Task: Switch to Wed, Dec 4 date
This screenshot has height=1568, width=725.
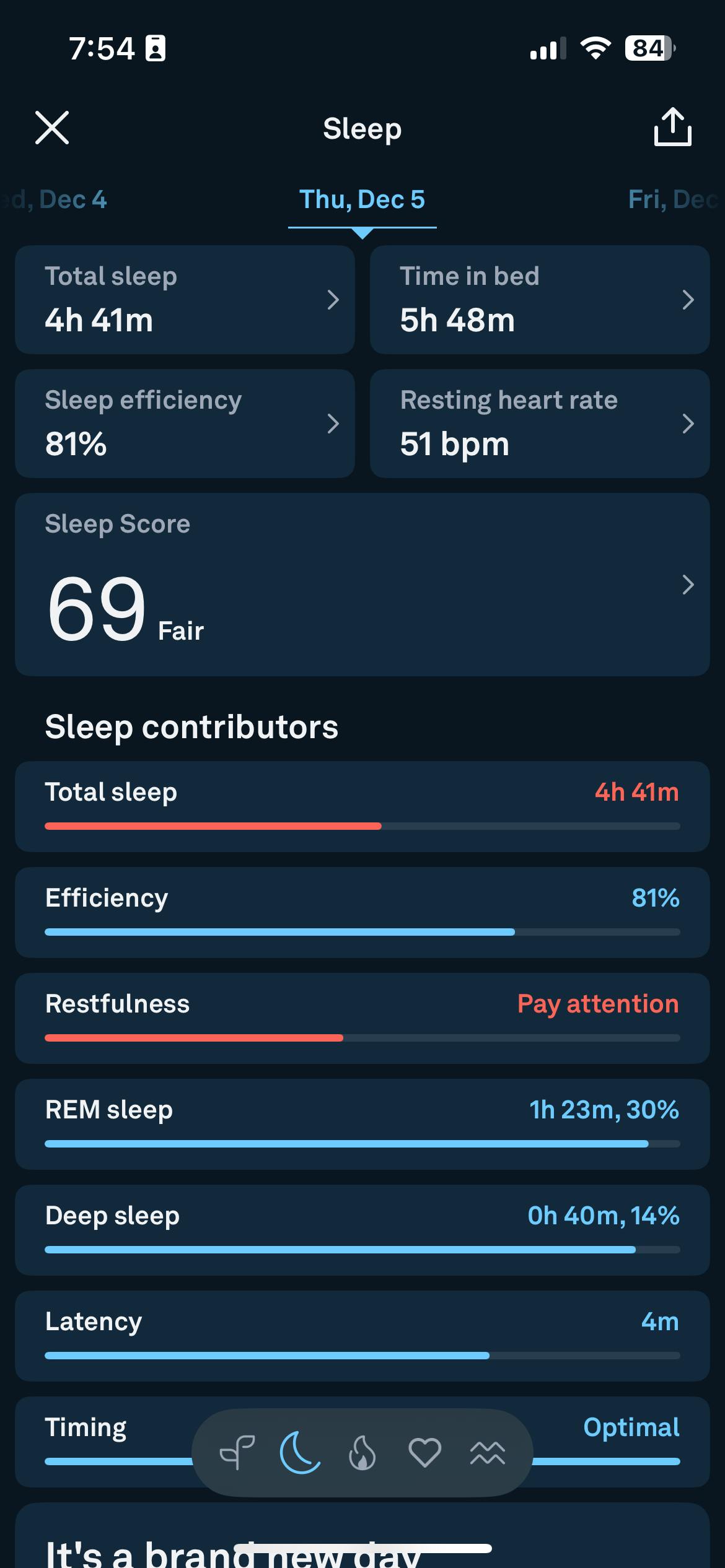Action: point(59,199)
